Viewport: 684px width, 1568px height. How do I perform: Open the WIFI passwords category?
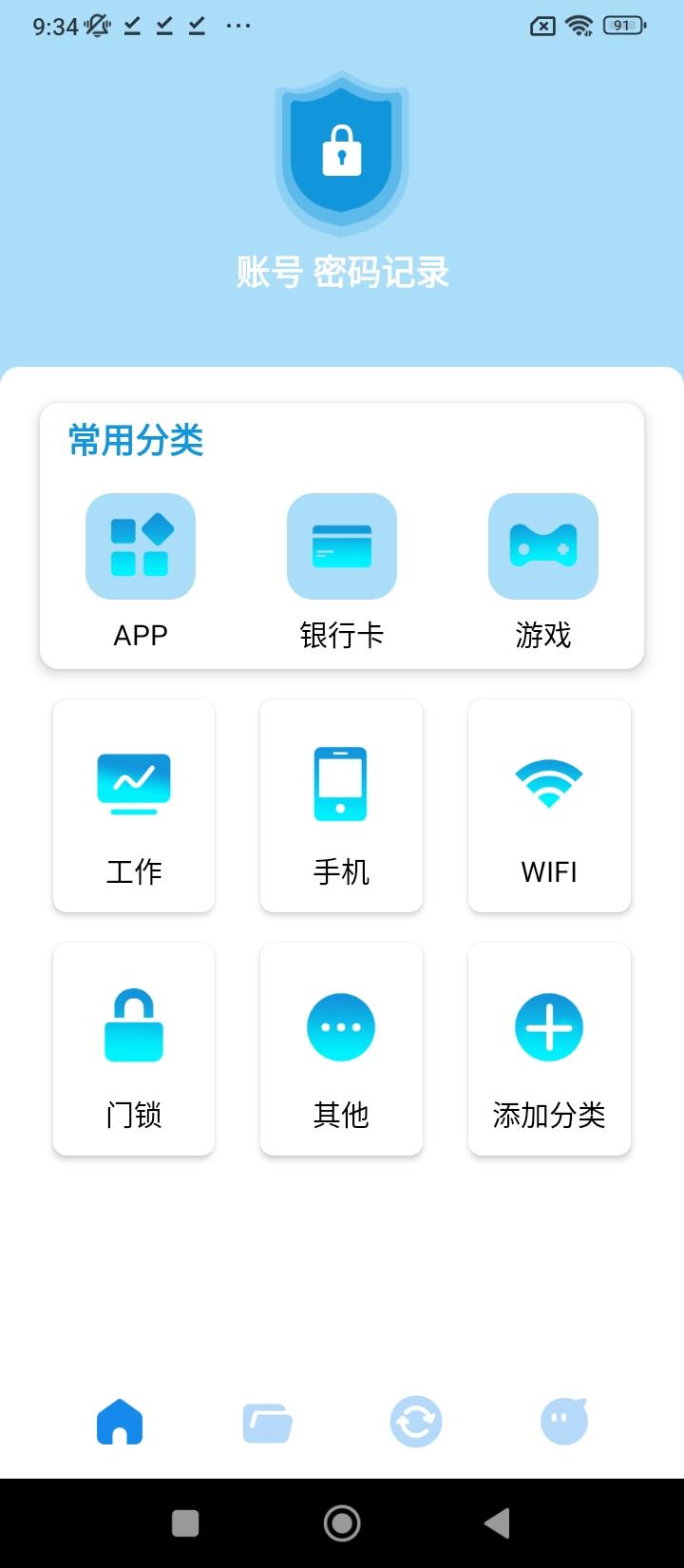549,781
